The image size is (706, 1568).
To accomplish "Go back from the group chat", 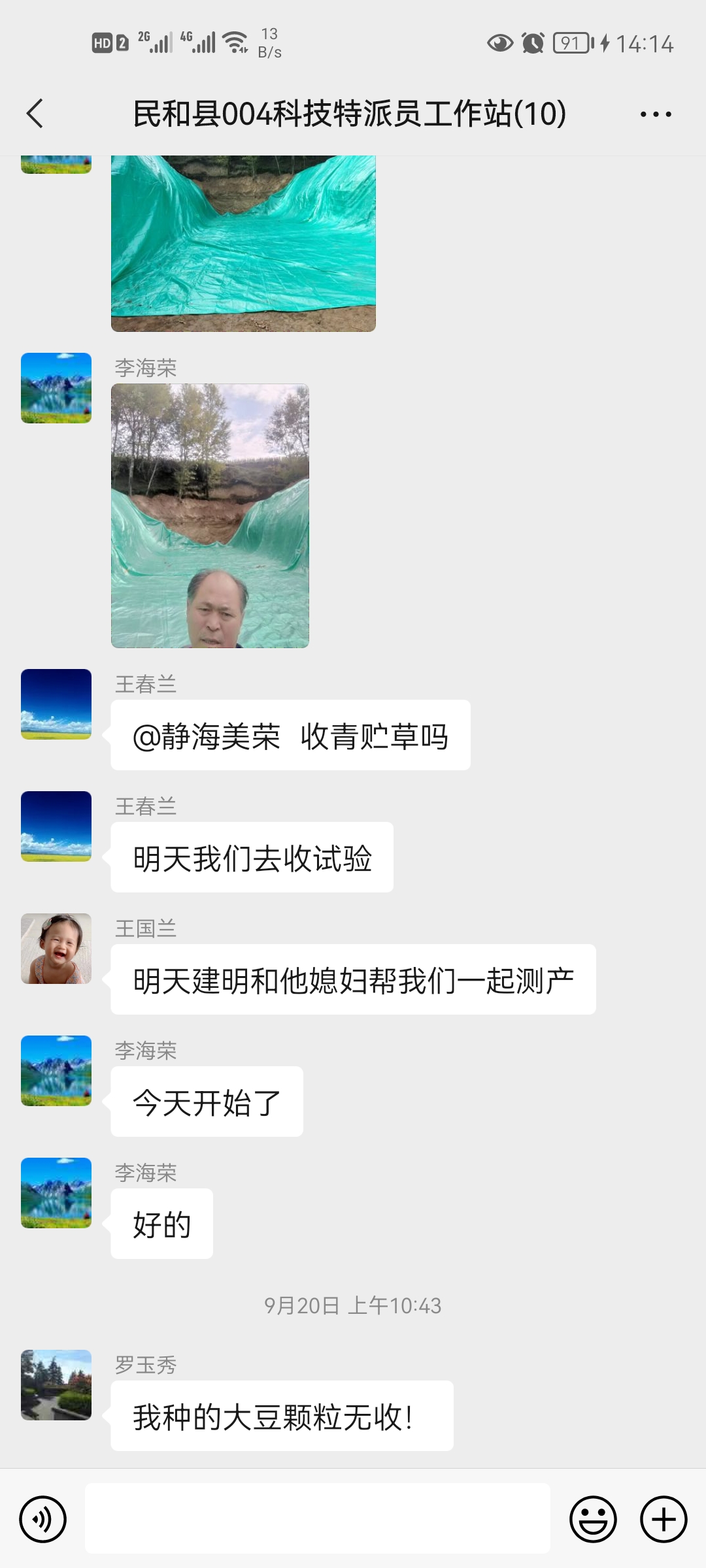I will click(35, 114).
